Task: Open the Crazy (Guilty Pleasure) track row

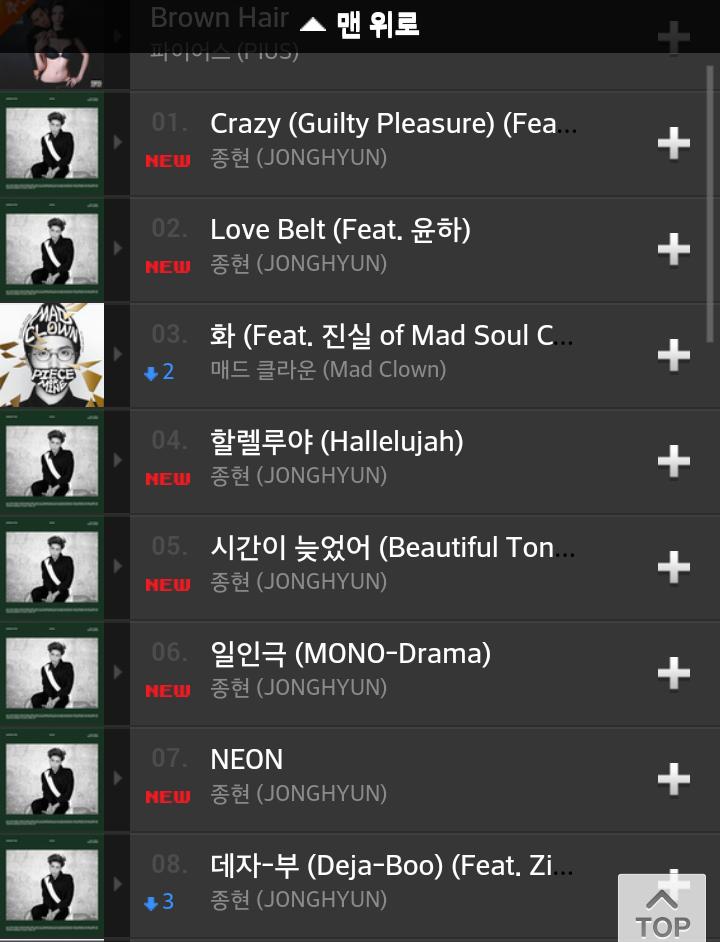Action: 390,141
